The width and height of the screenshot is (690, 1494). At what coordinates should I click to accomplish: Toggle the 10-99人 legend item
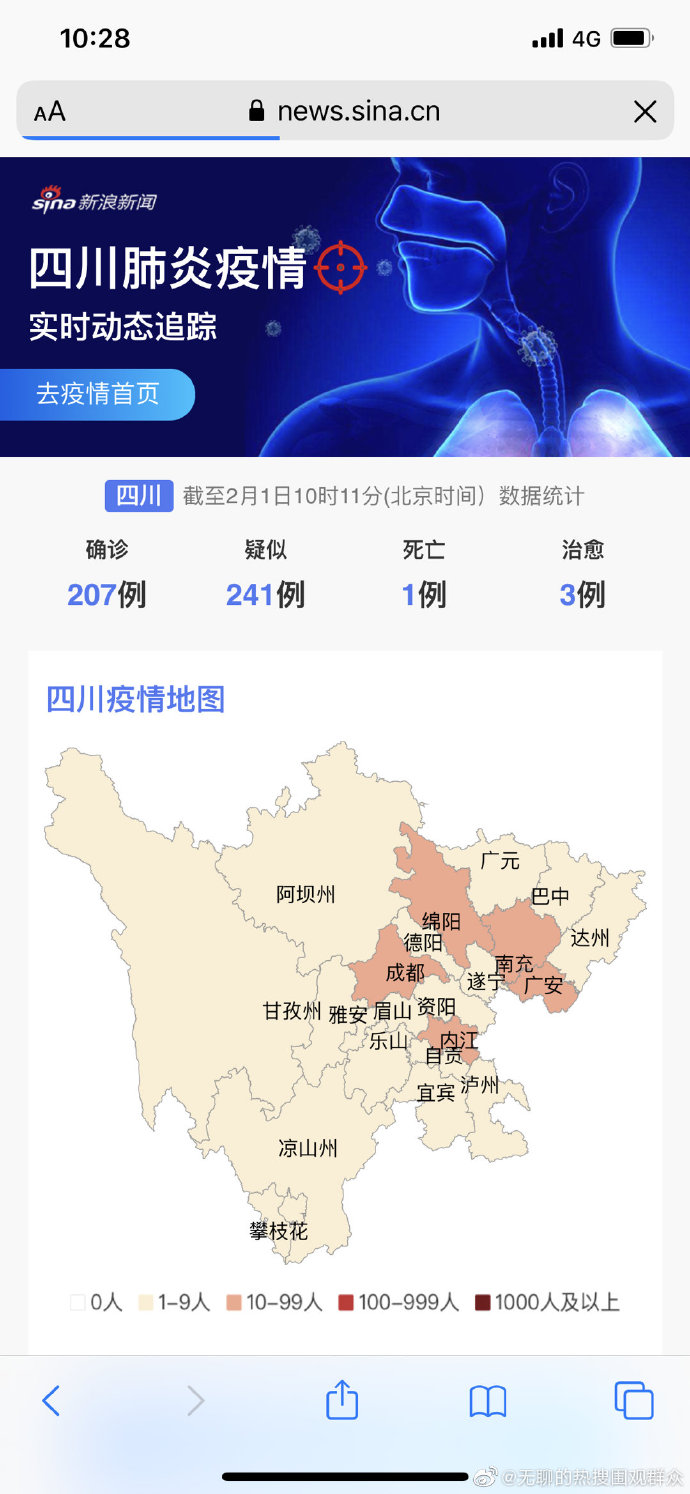click(x=274, y=1302)
